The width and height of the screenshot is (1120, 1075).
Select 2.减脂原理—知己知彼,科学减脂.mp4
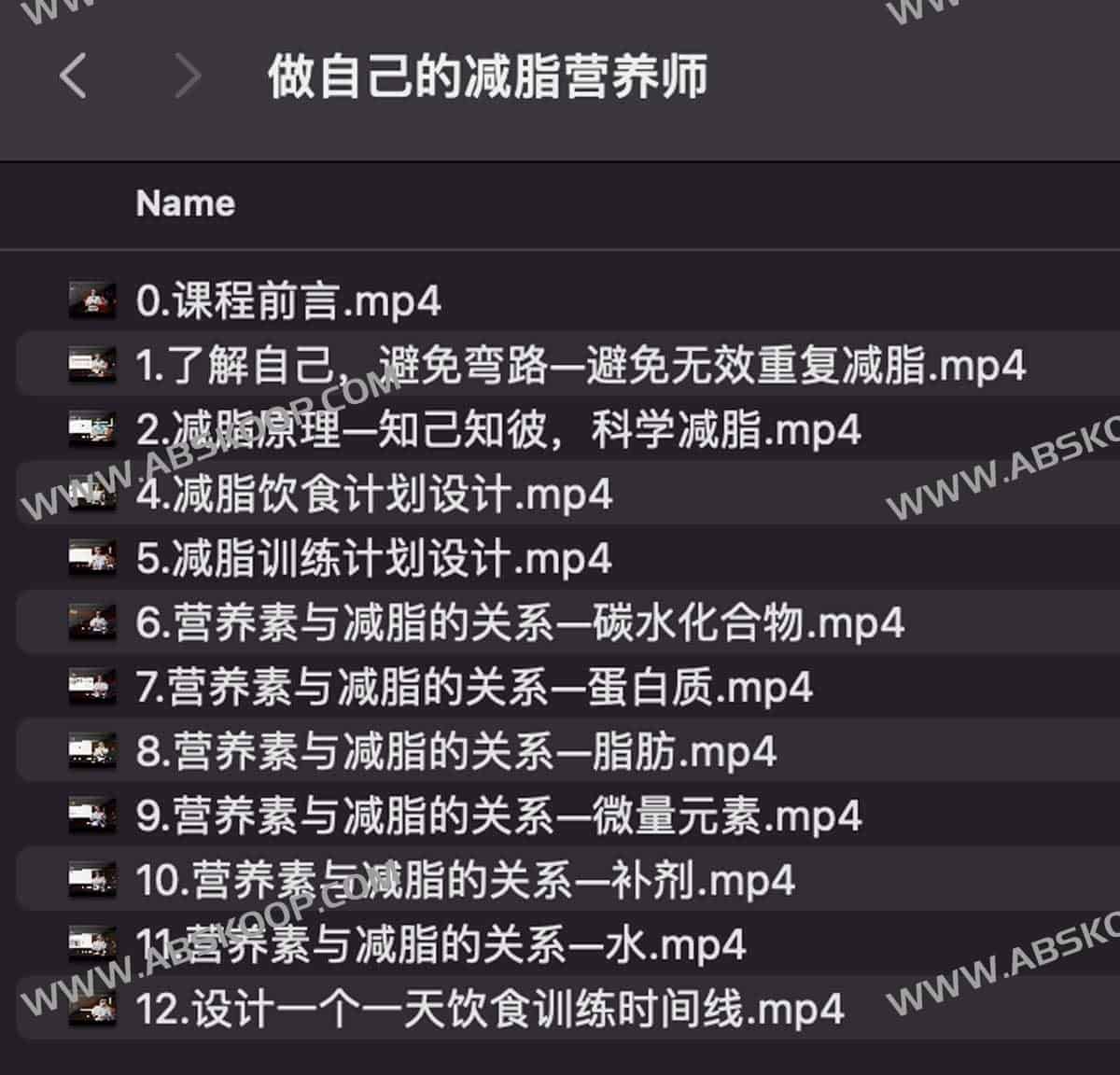pos(497,430)
